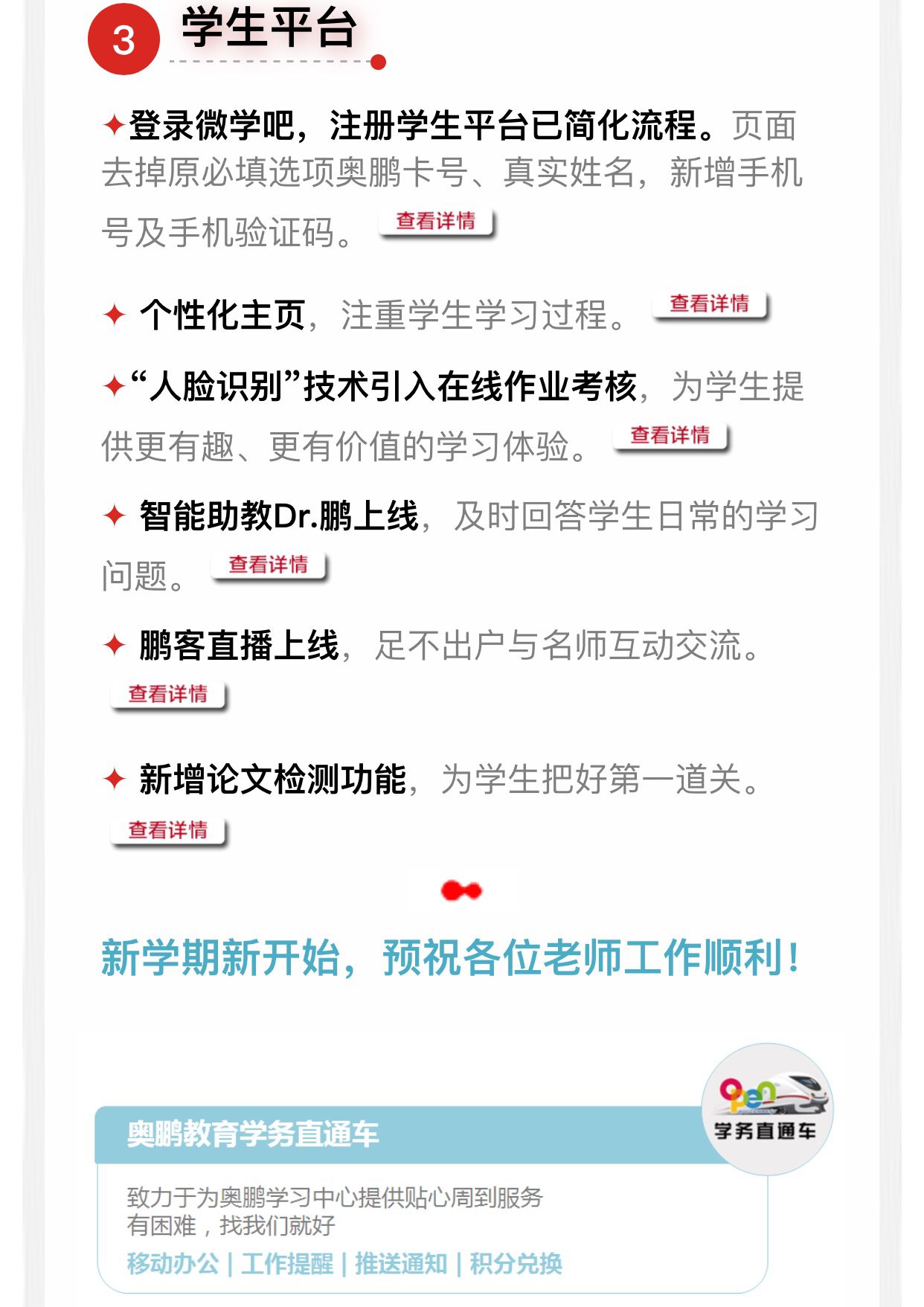The height and width of the screenshot is (1307, 924).
Task: View details on simplified student platform registration
Action: 436,222
